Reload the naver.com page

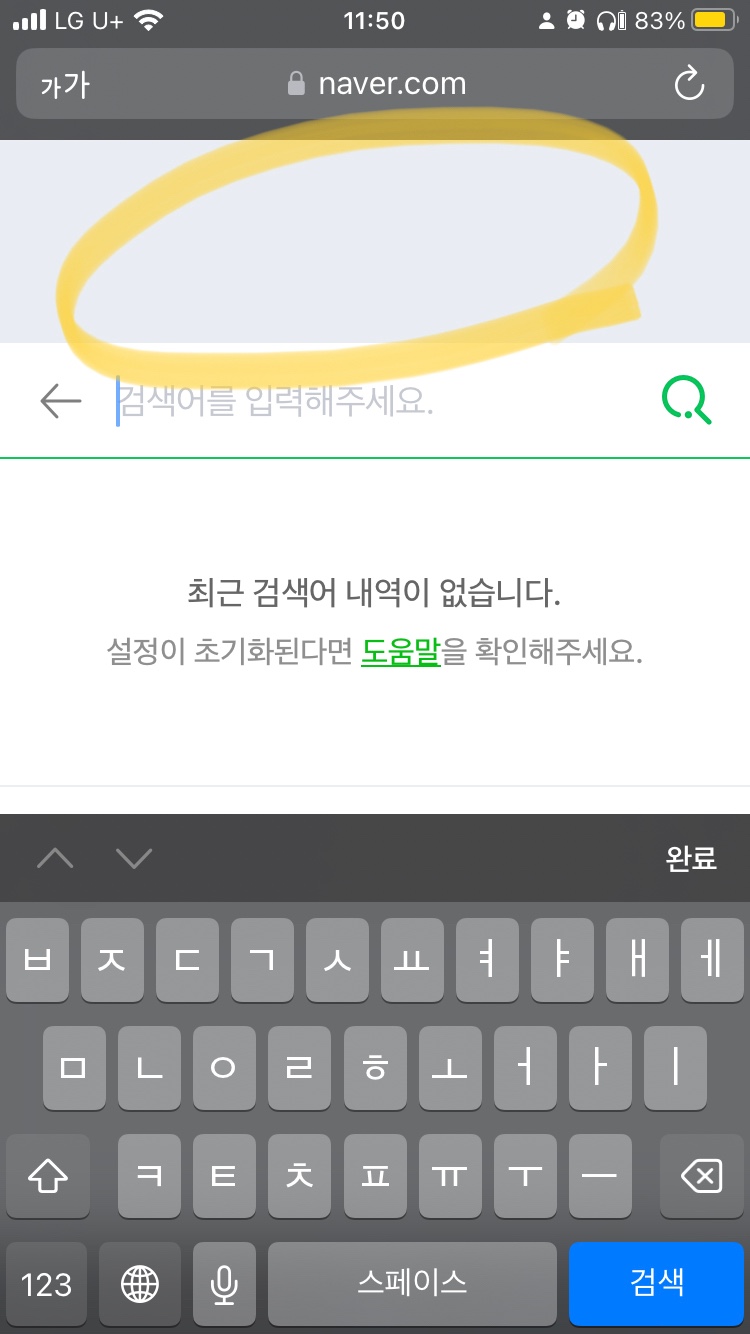point(689,84)
